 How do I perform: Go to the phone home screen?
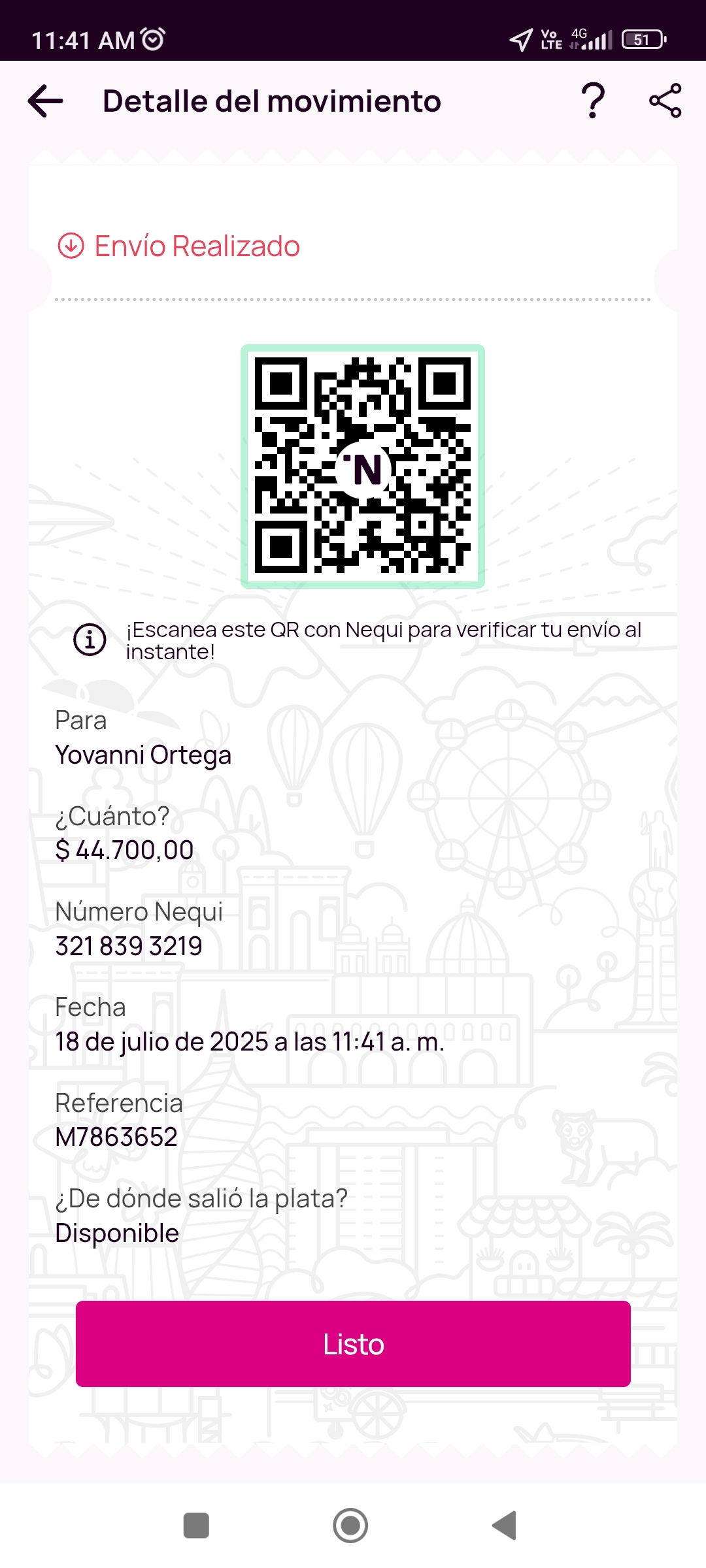350,1526
